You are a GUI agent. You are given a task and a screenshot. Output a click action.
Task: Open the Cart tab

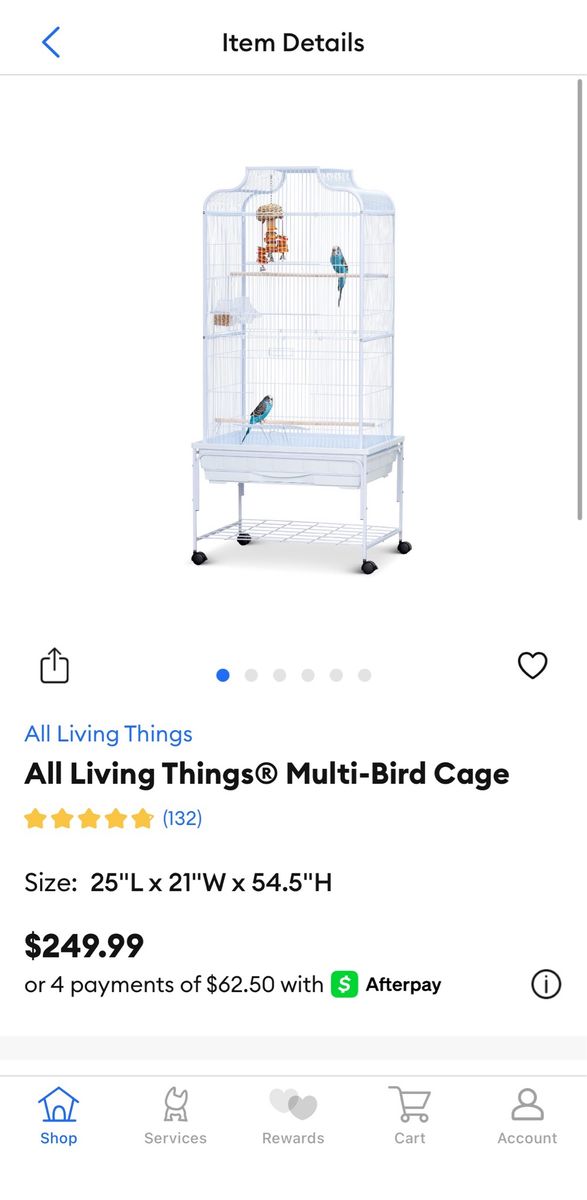pyautogui.click(x=409, y=1116)
